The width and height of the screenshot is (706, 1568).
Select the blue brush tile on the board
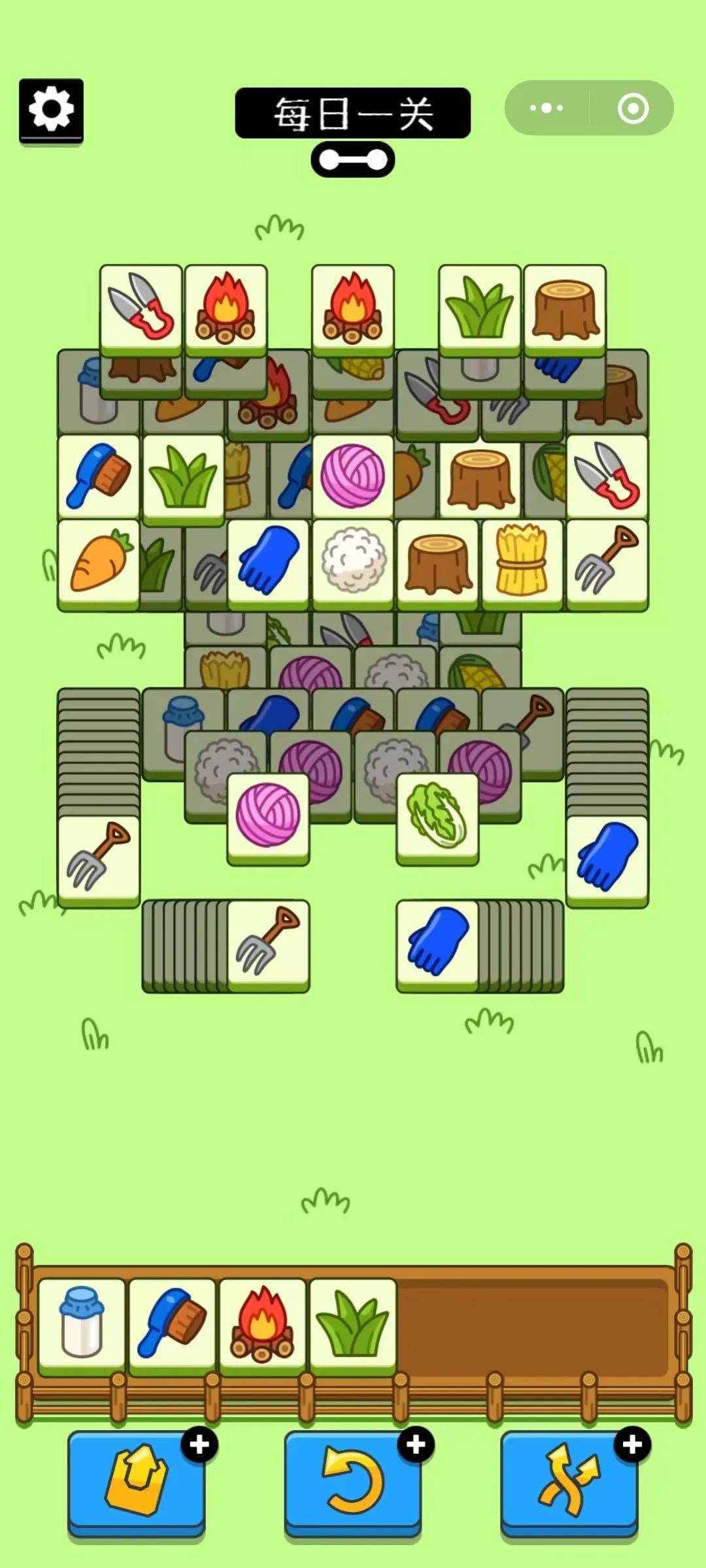click(x=99, y=477)
